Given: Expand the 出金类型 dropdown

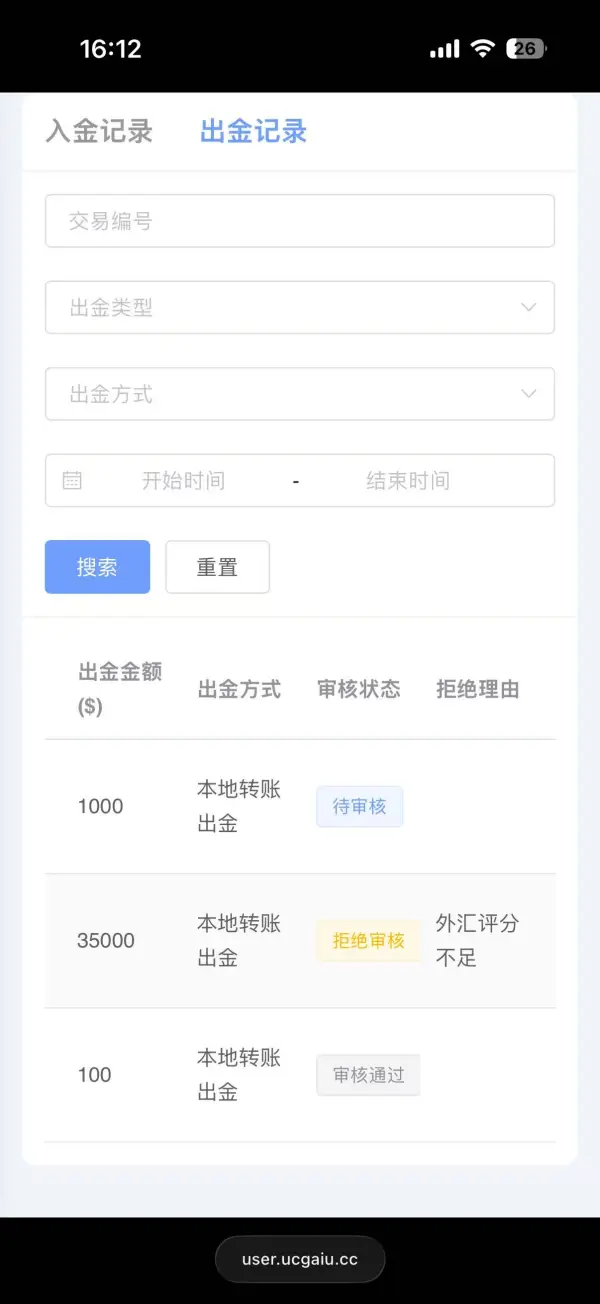Looking at the screenshot, I should coord(300,307).
